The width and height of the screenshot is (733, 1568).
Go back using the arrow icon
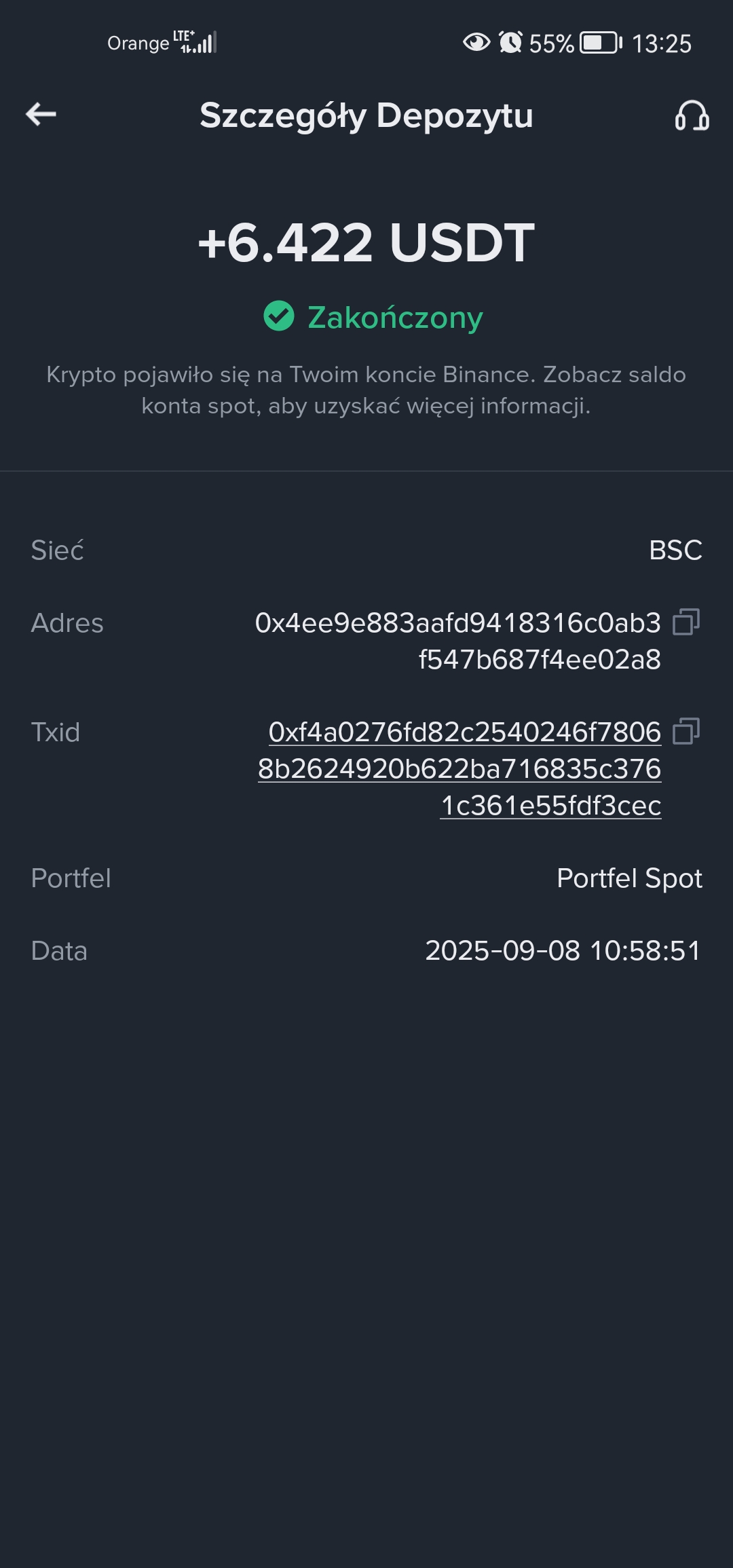pos(41,114)
